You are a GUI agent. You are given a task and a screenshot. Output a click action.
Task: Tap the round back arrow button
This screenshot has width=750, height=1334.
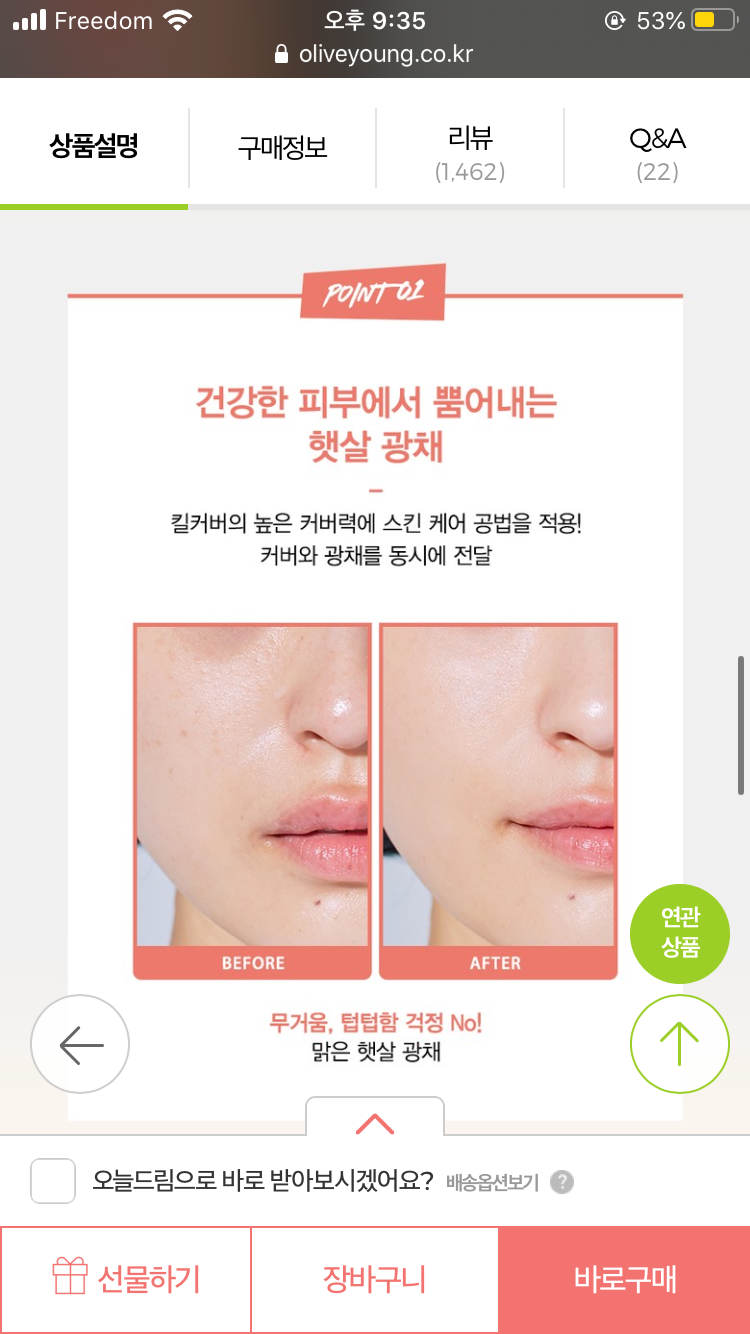pos(80,1044)
